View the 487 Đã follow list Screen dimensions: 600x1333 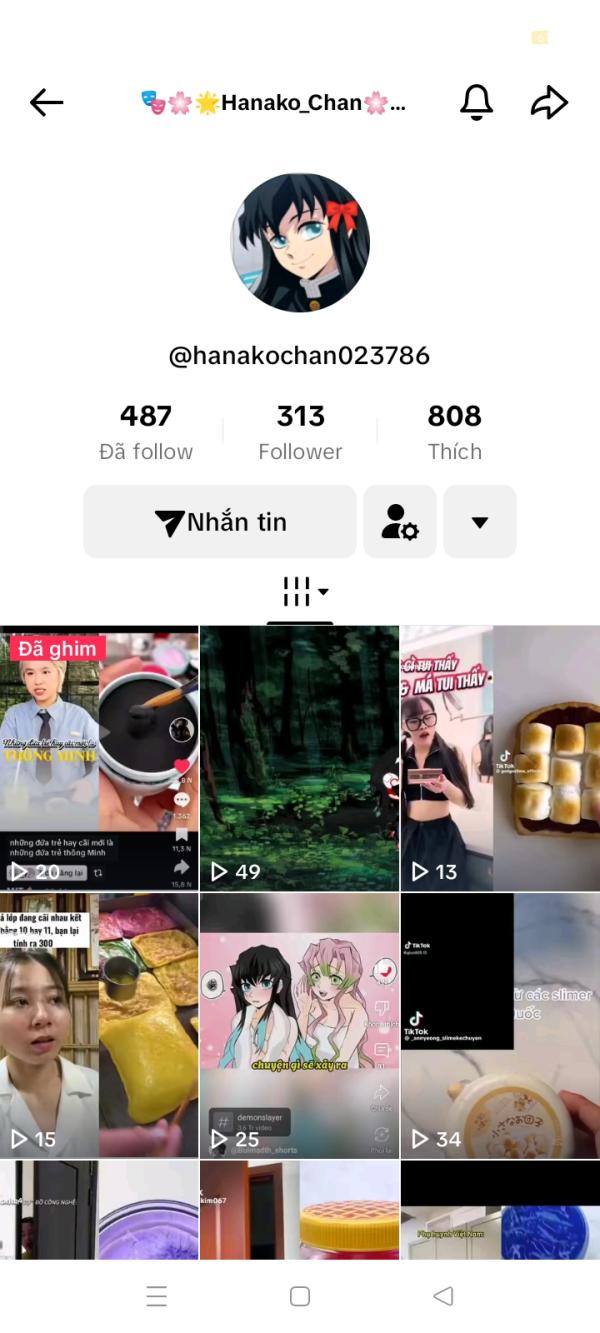(x=146, y=432)
